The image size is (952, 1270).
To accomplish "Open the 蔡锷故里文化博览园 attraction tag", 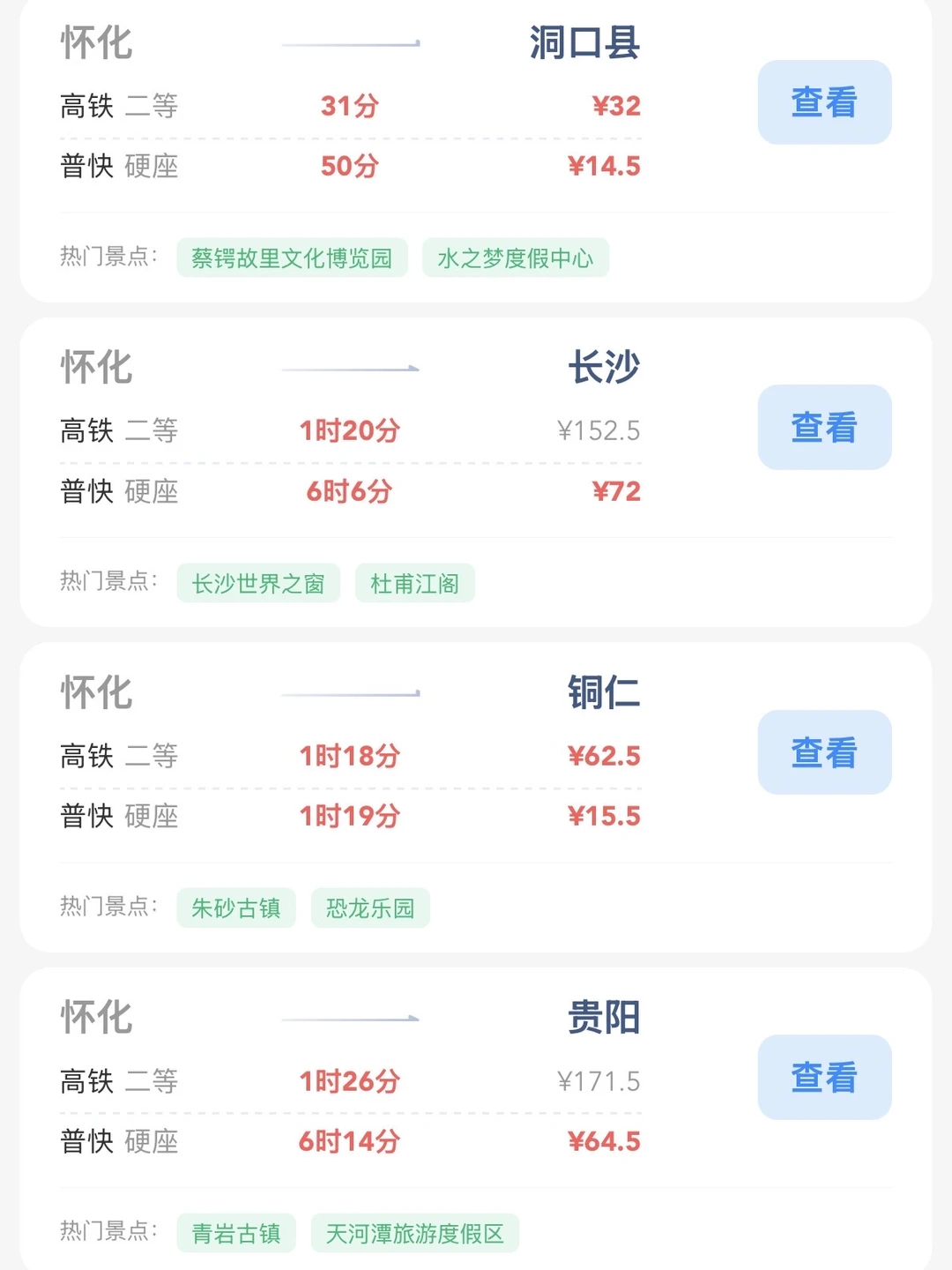I will coord(292,258).
